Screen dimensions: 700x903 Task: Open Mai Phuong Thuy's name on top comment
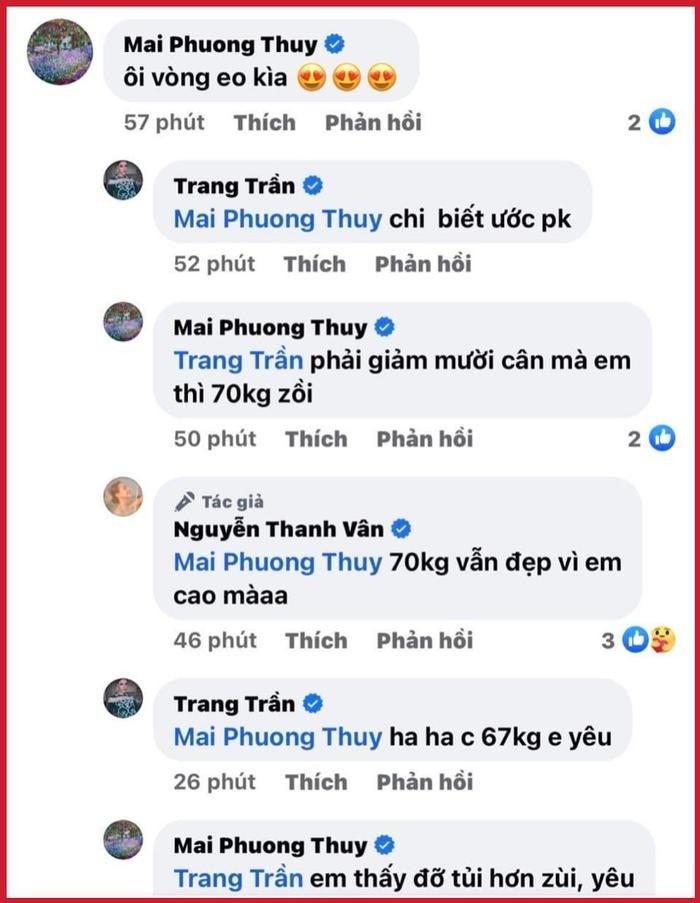(x=220, y=44)
